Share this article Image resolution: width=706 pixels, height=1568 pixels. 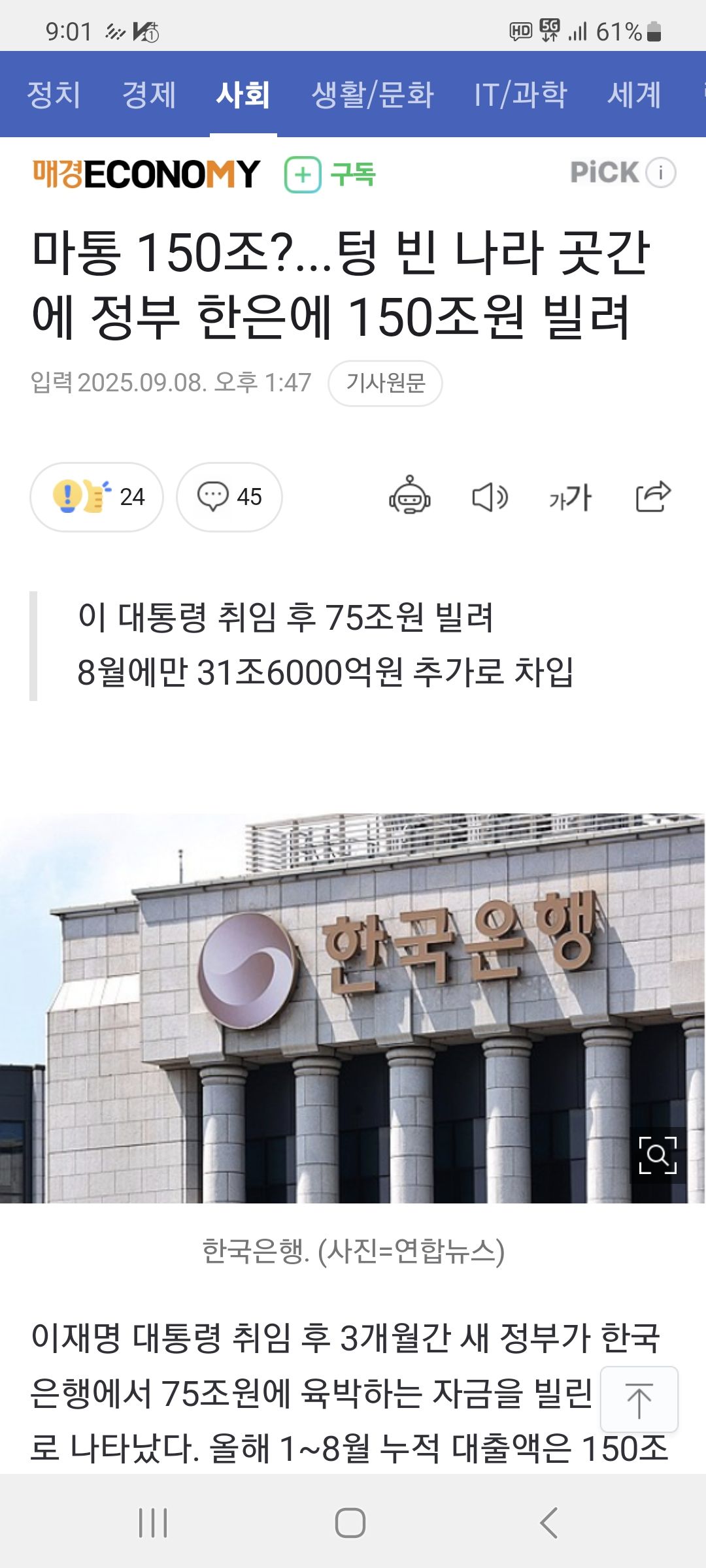[x=653, y=496]
